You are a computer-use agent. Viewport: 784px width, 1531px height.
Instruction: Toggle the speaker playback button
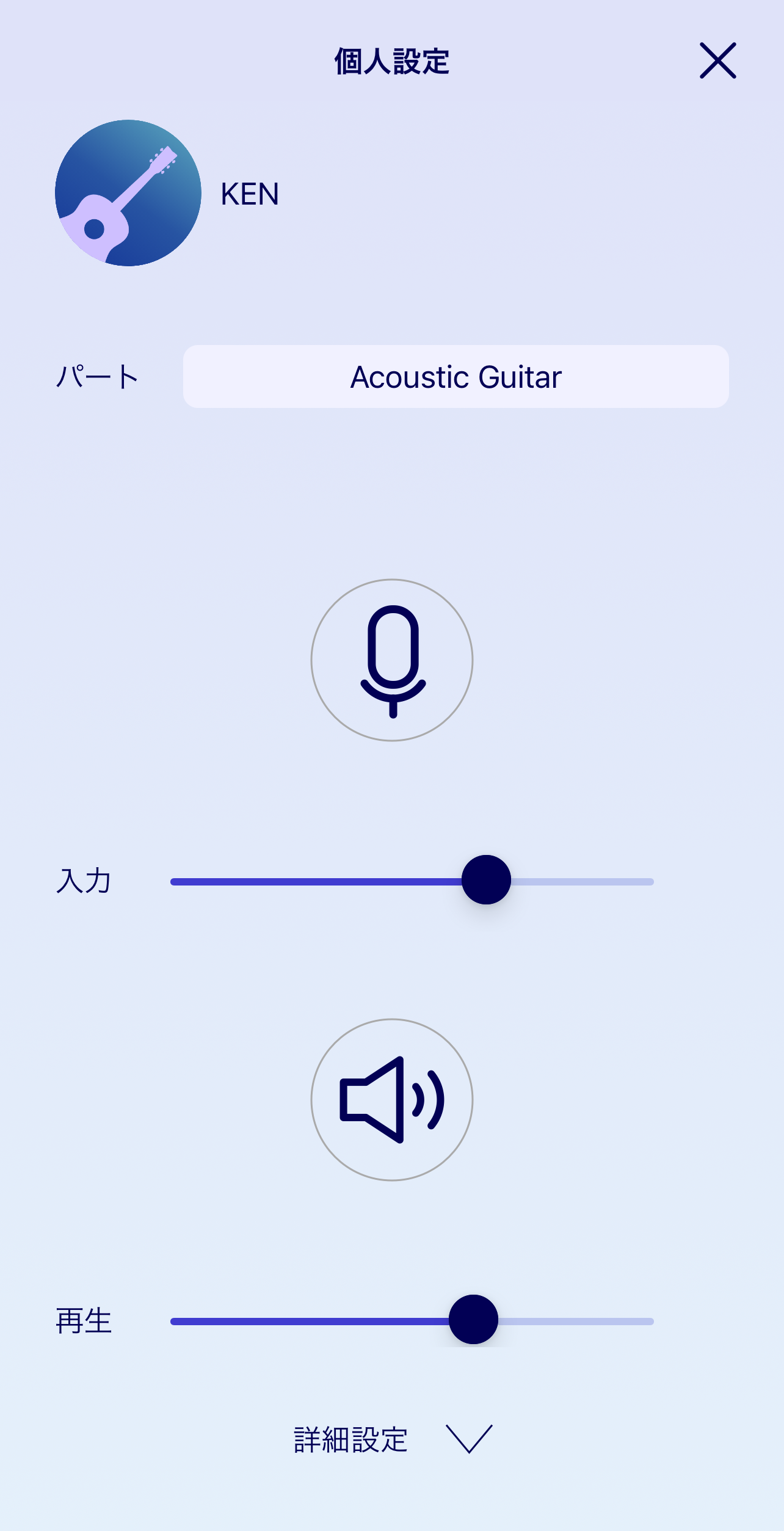point(392,1100)
